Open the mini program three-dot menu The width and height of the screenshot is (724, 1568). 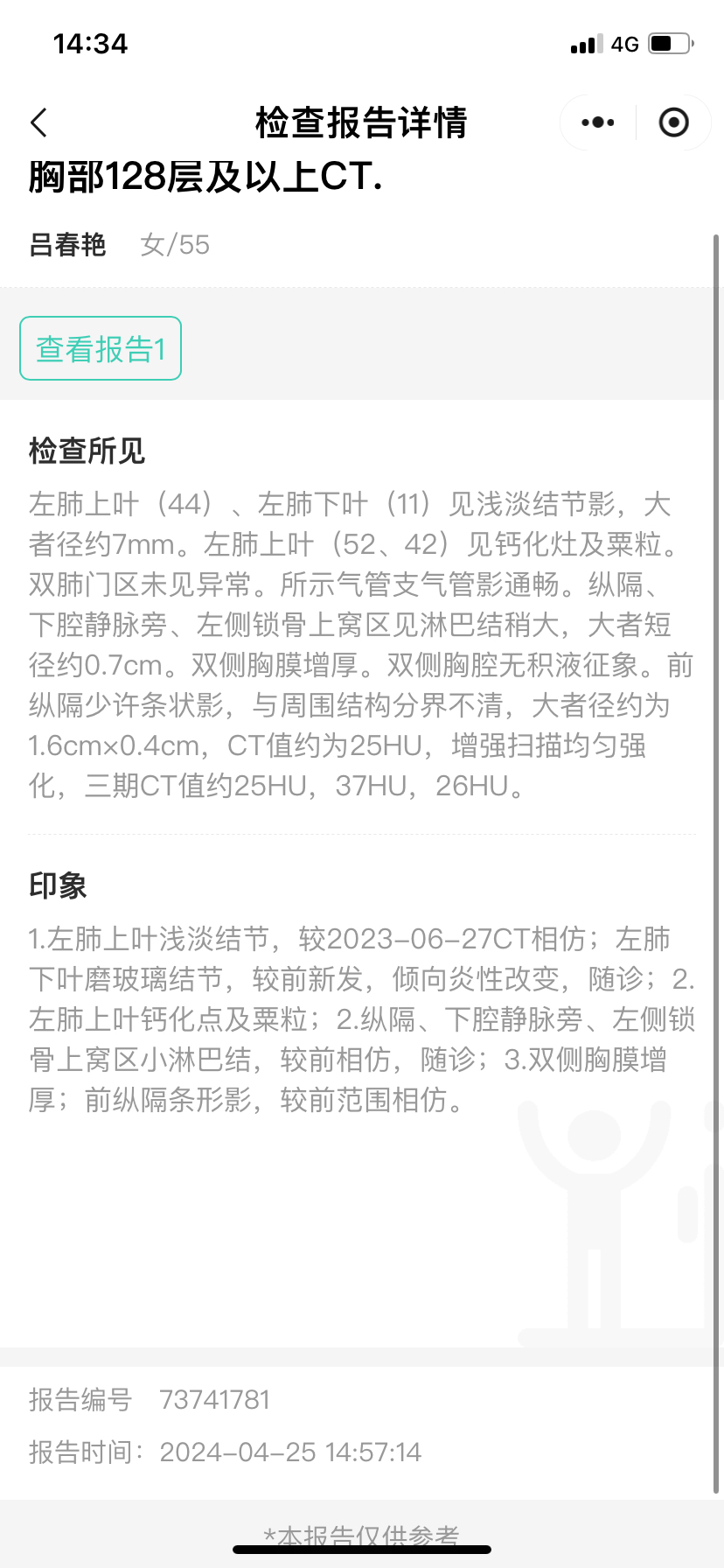click(598, 122)
